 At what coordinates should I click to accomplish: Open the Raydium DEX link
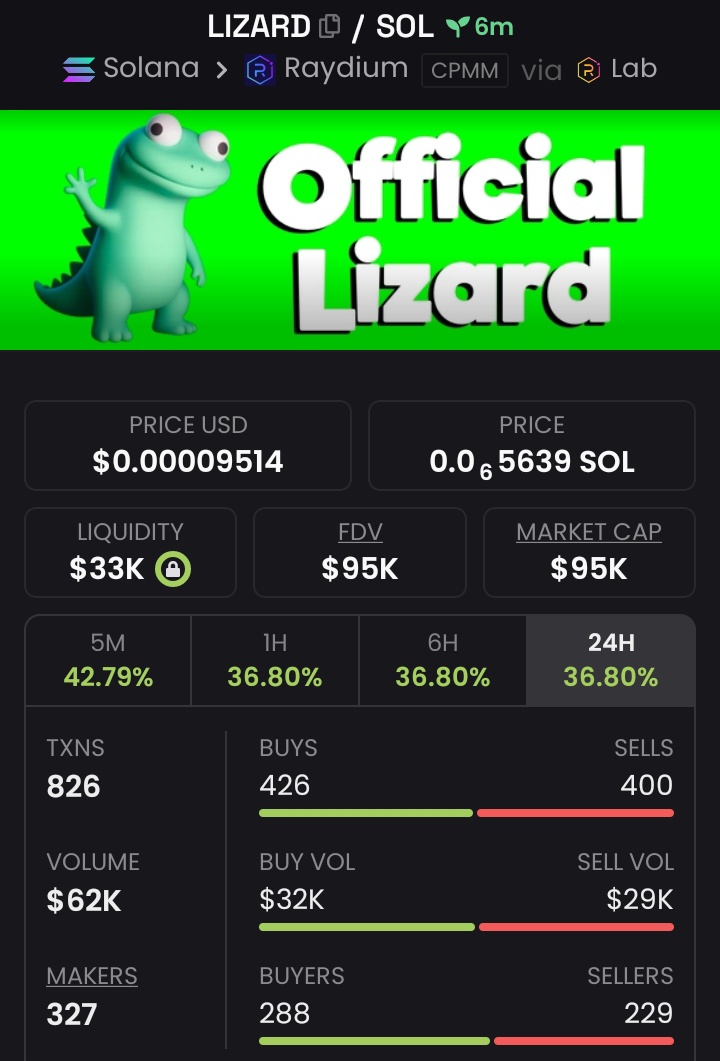tap(327, 69)
